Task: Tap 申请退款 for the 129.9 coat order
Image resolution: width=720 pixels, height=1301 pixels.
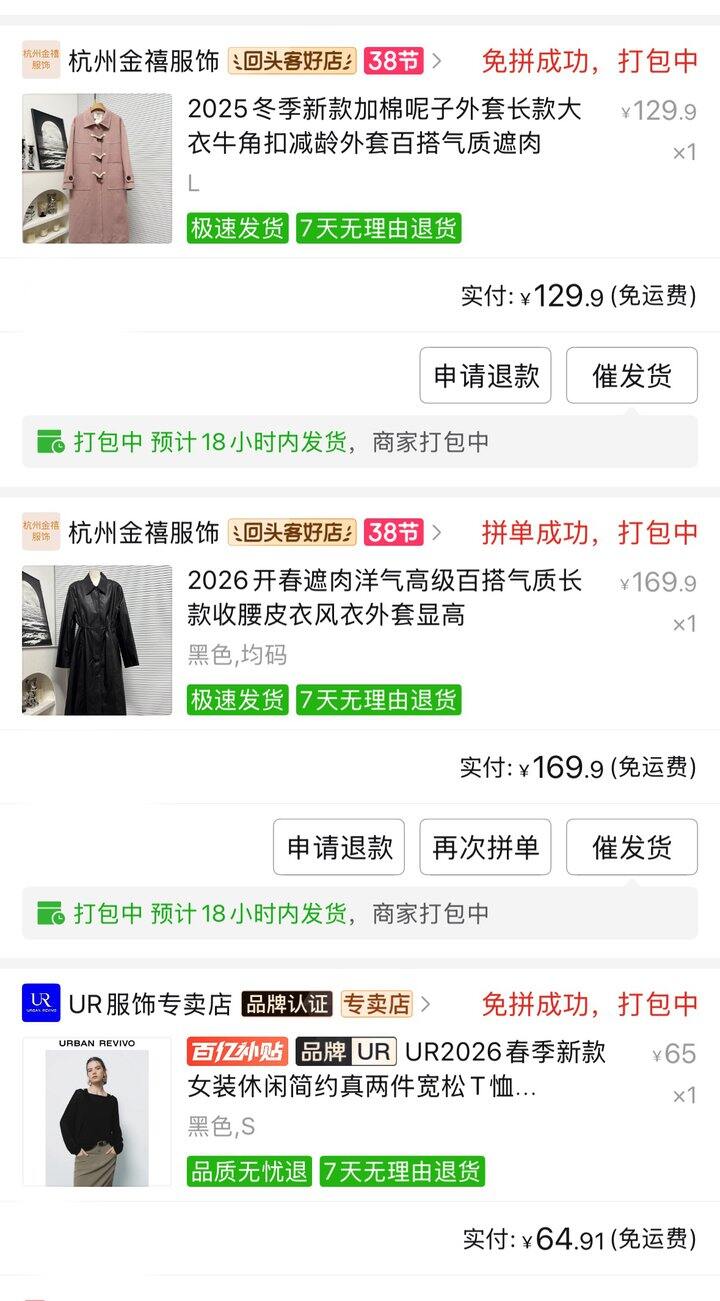Action: (485, 376)
